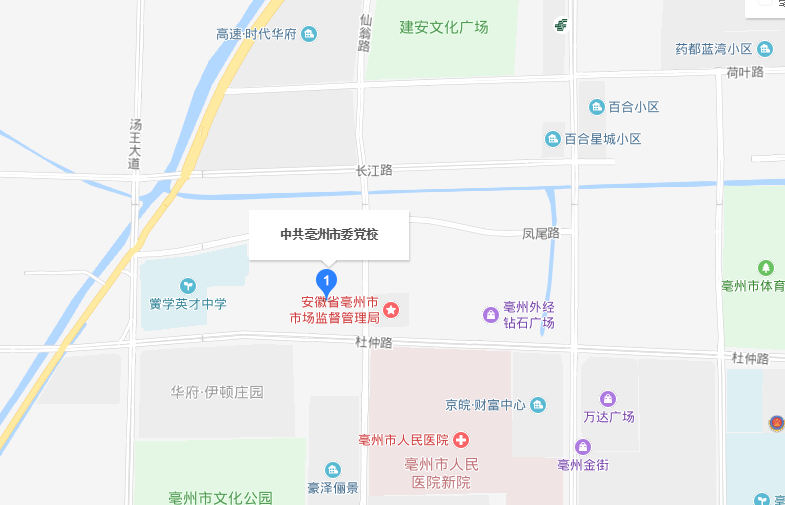
Task: Select the 亳州市人民医院 hospital marker
Action: (x=461, y=439)
